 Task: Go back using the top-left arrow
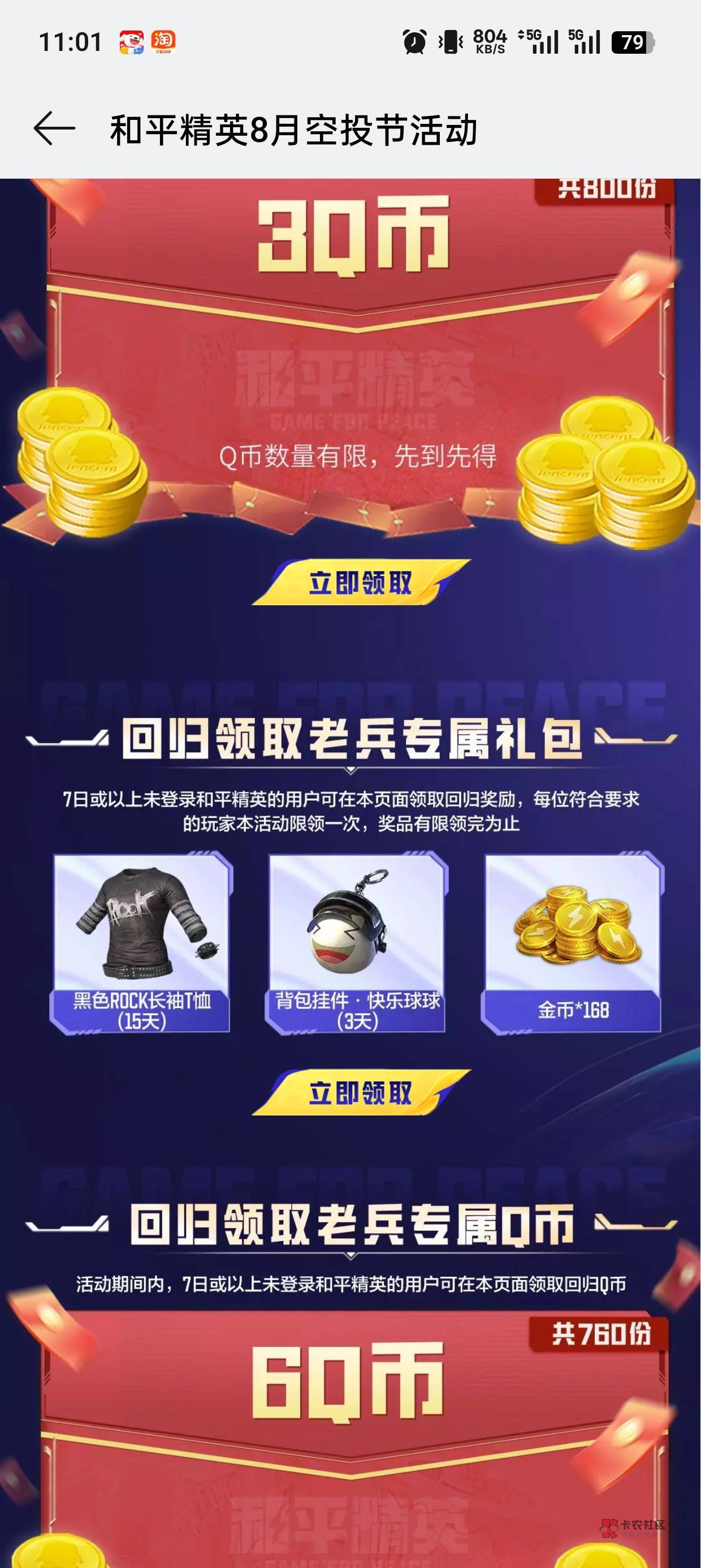tap(54, 128)
